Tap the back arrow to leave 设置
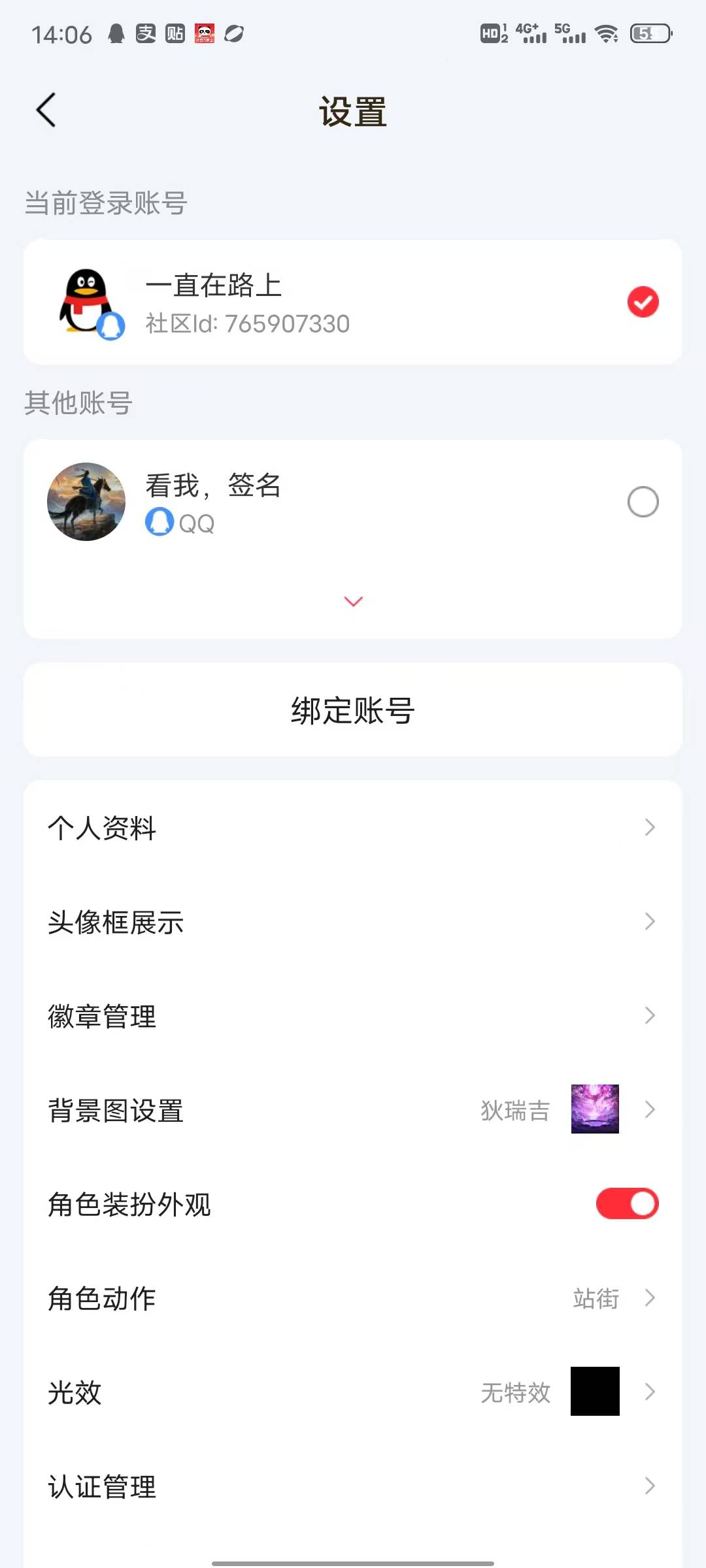This screenshot has width=706, height=1568. (46, 110)
